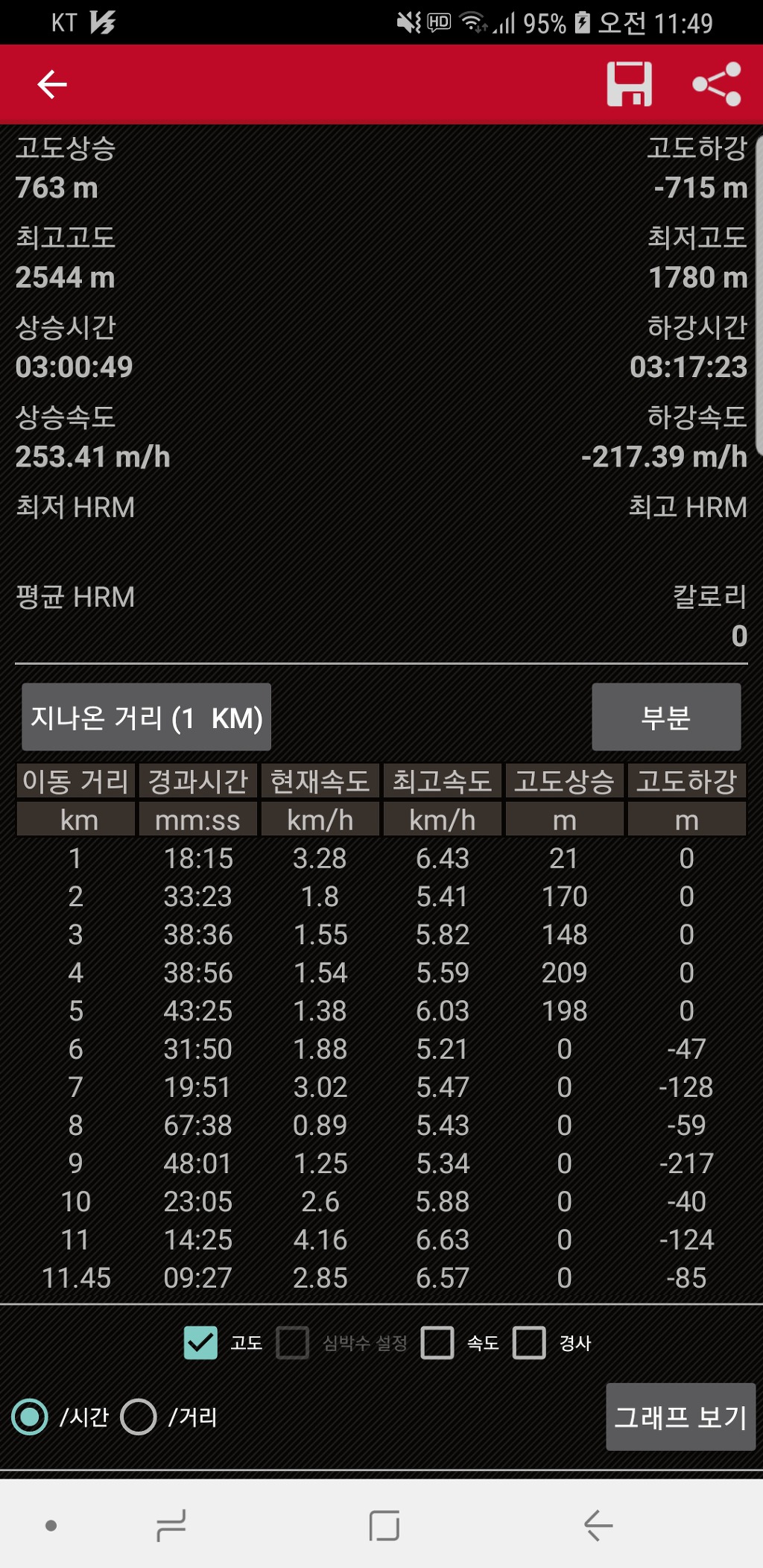Go back using the top-left arrow

point(52,84)
